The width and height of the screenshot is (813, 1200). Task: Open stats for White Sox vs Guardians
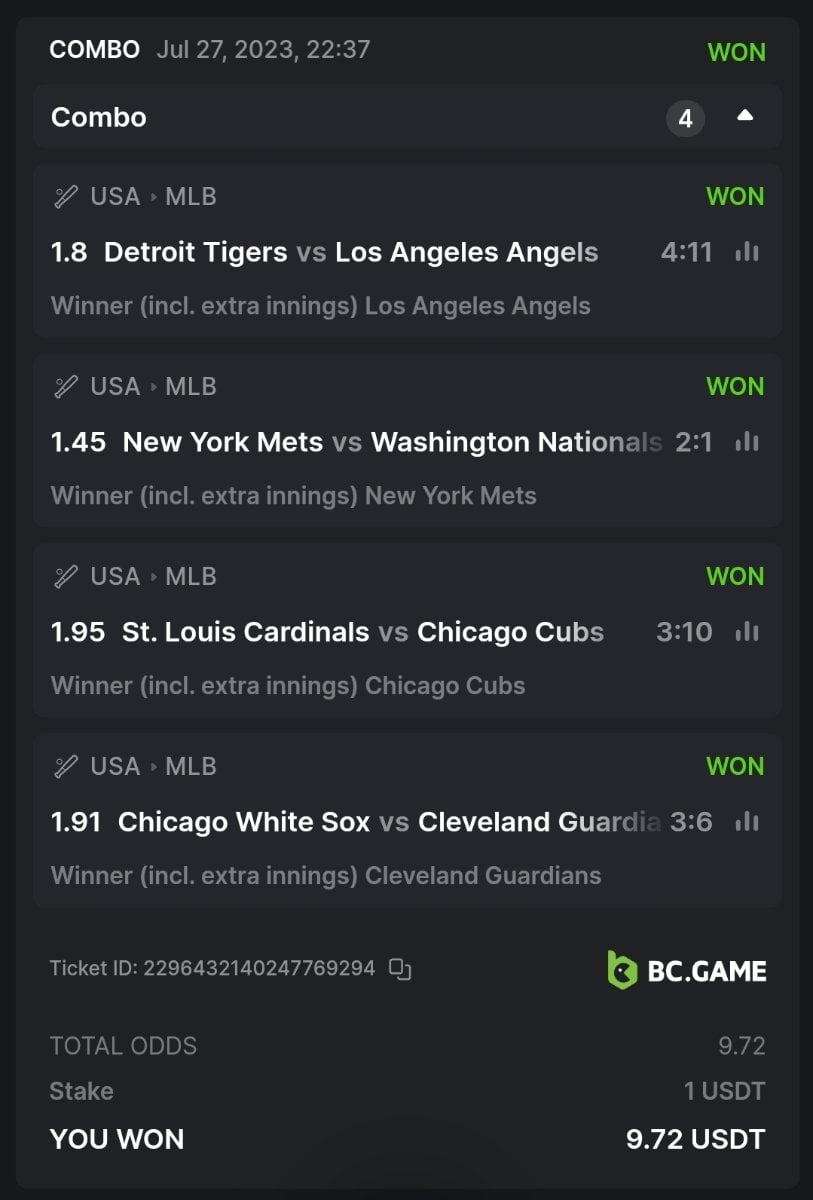[747, 822]
